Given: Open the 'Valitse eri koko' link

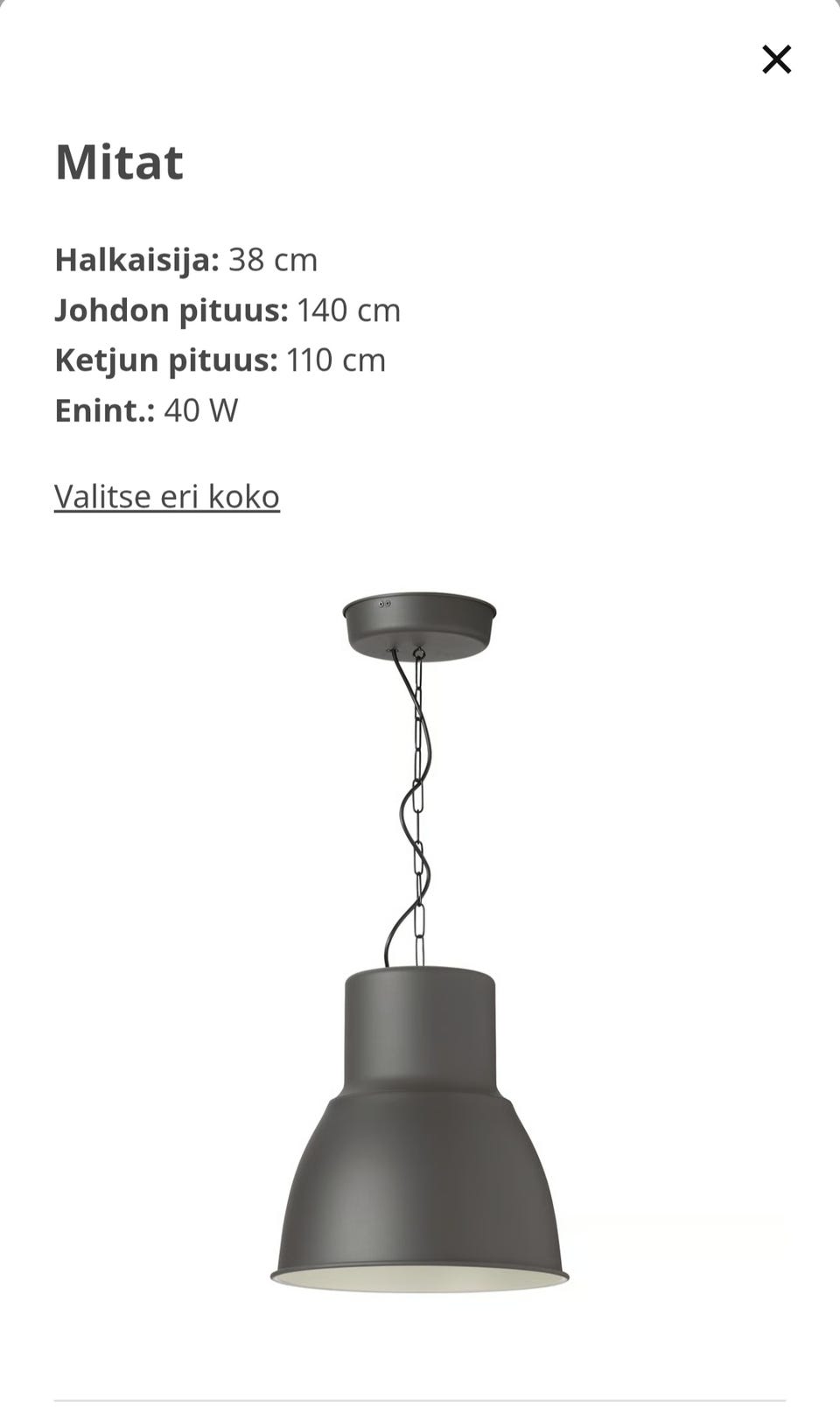Looking at the screenshot, I should tap(167, 496).
